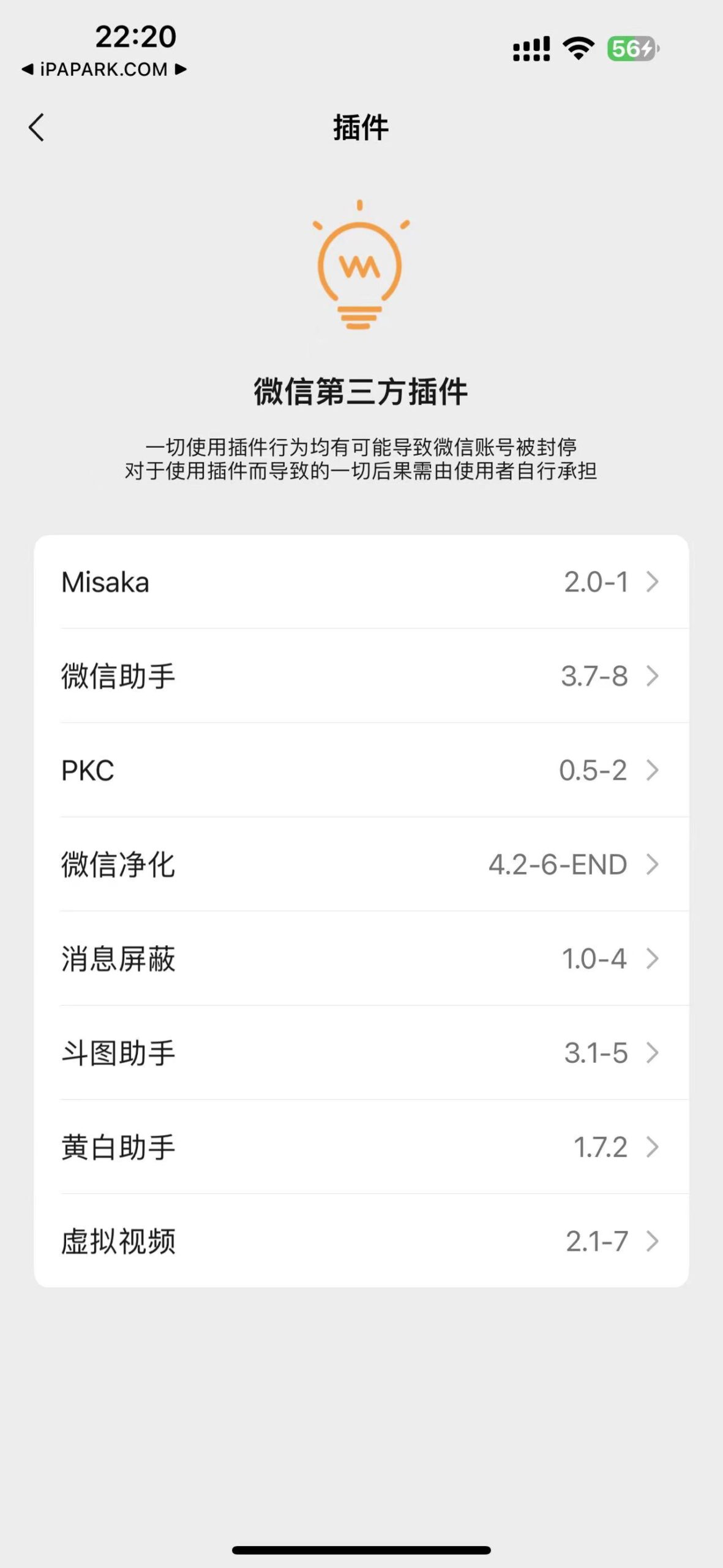The height and width of the screenshot is (1568, 723).
Task: Tap the clock showing 22:20
Action: coord(136,38)
